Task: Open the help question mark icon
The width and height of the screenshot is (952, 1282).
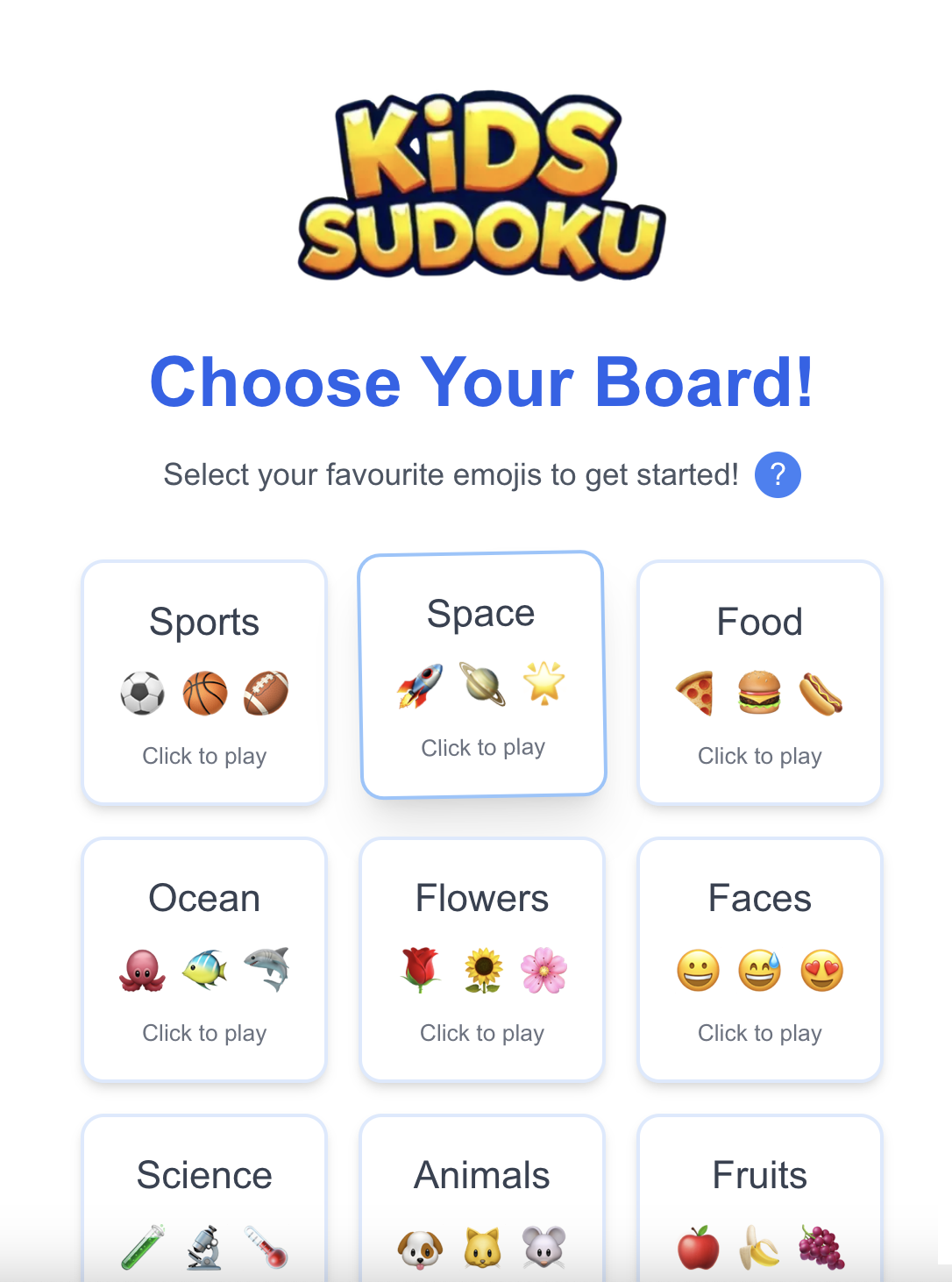Action: click(x=778, y=475)
